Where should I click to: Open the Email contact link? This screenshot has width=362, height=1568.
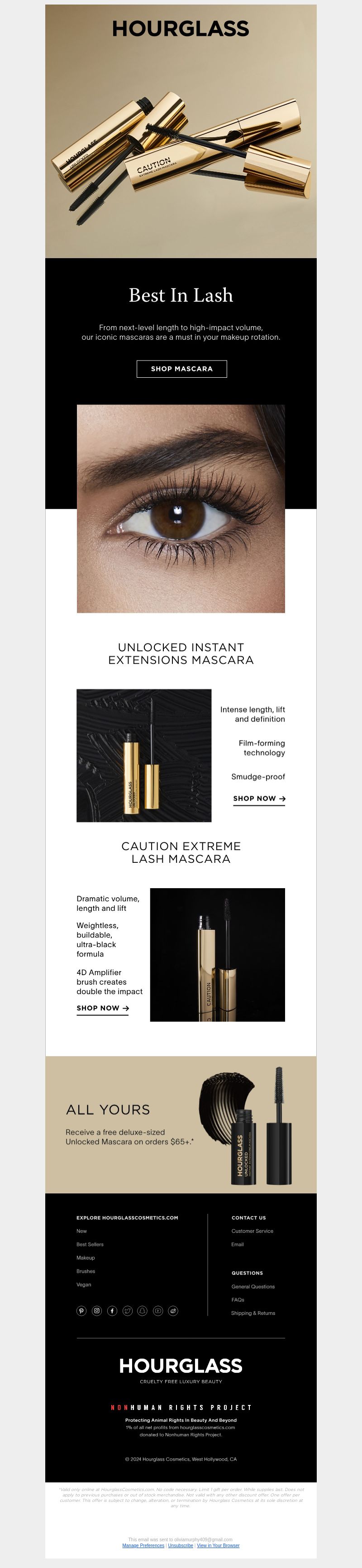[237, 1244]
